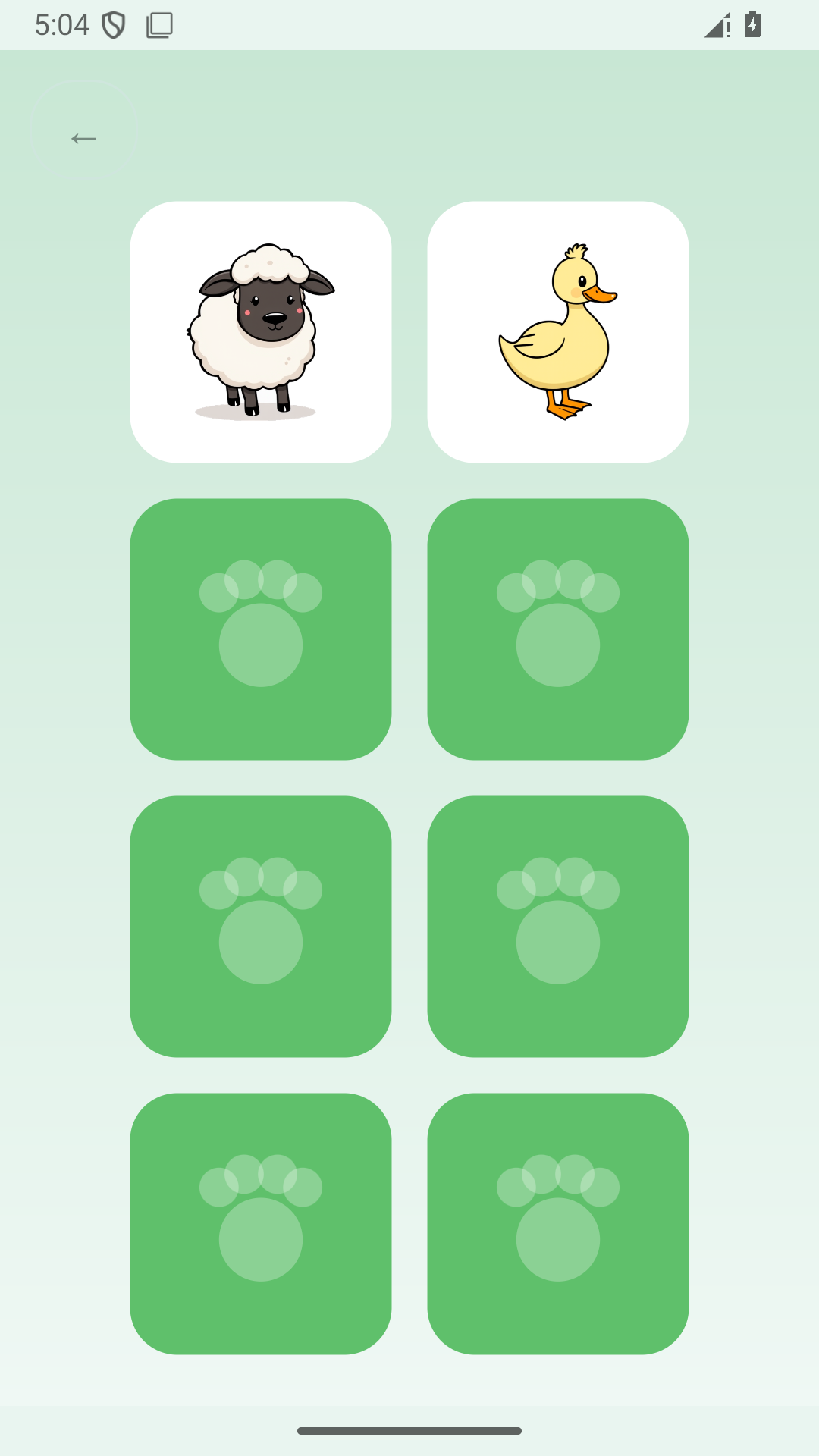Flip the bottom-right paw card

pos(558,1224)
